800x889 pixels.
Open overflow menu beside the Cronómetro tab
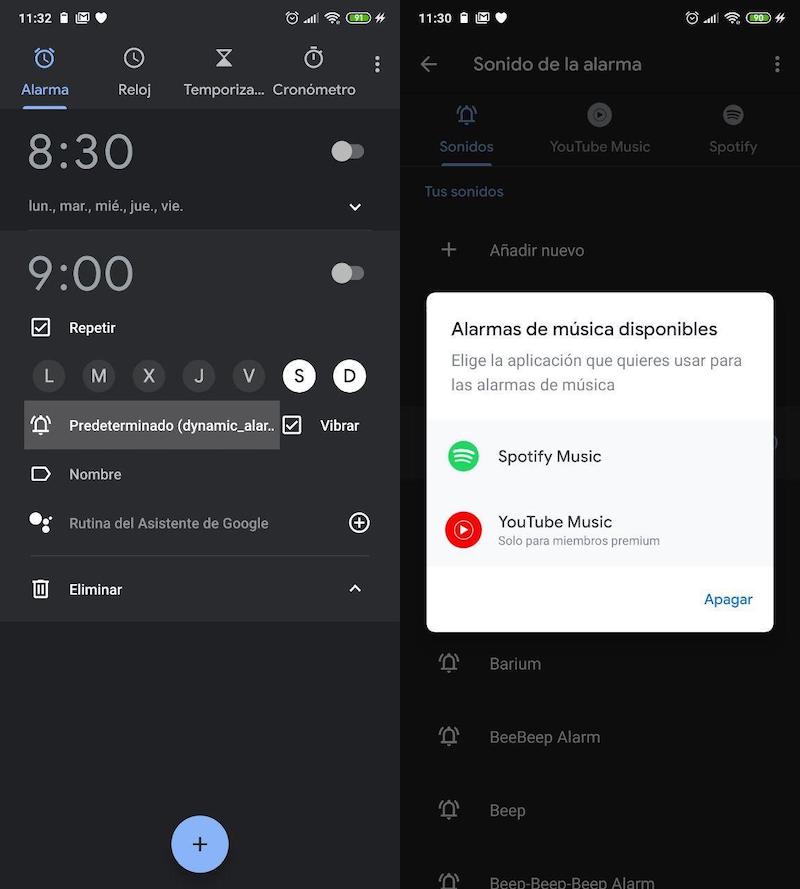[x=377, y=64]
